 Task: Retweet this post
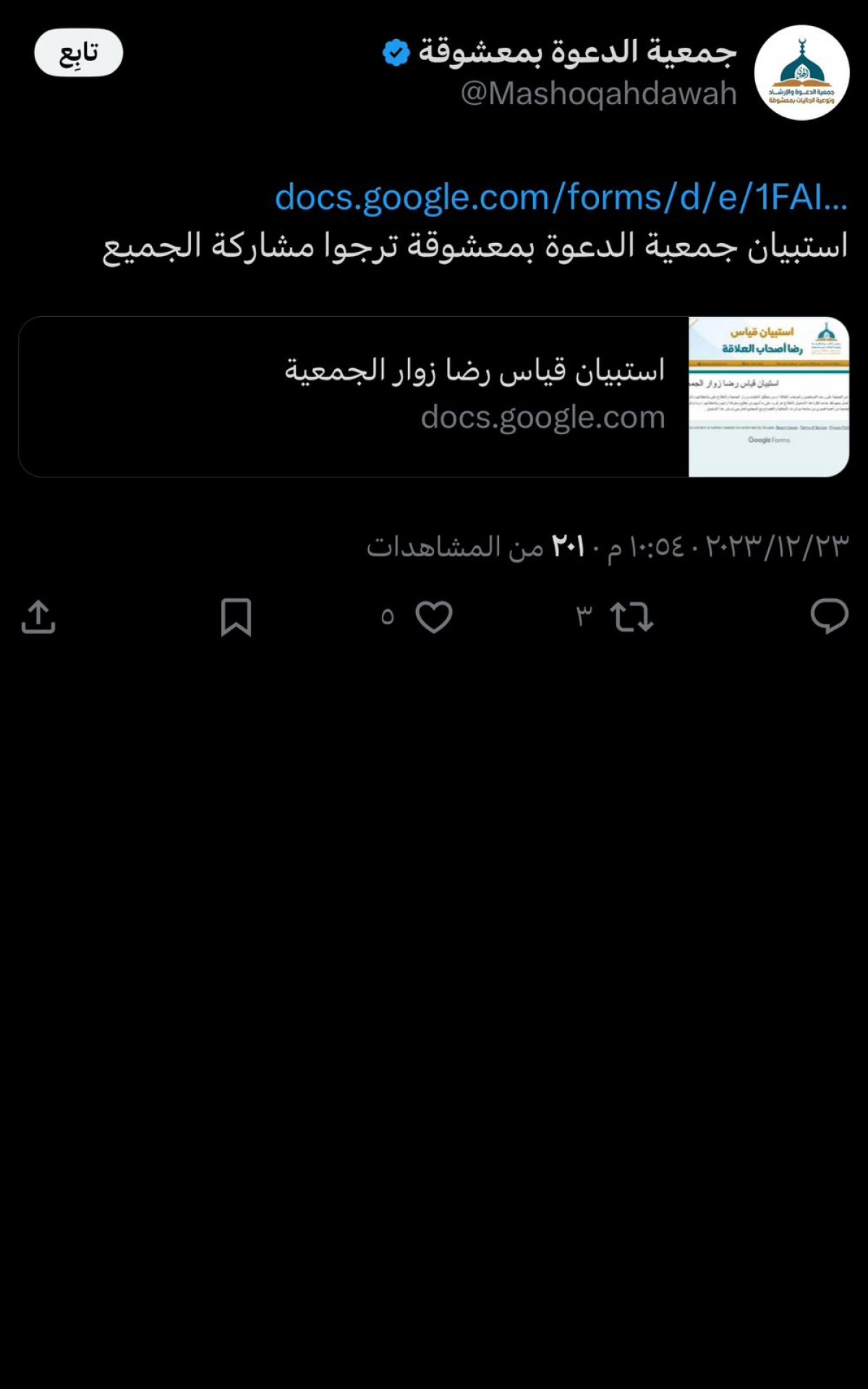(631, 617)
